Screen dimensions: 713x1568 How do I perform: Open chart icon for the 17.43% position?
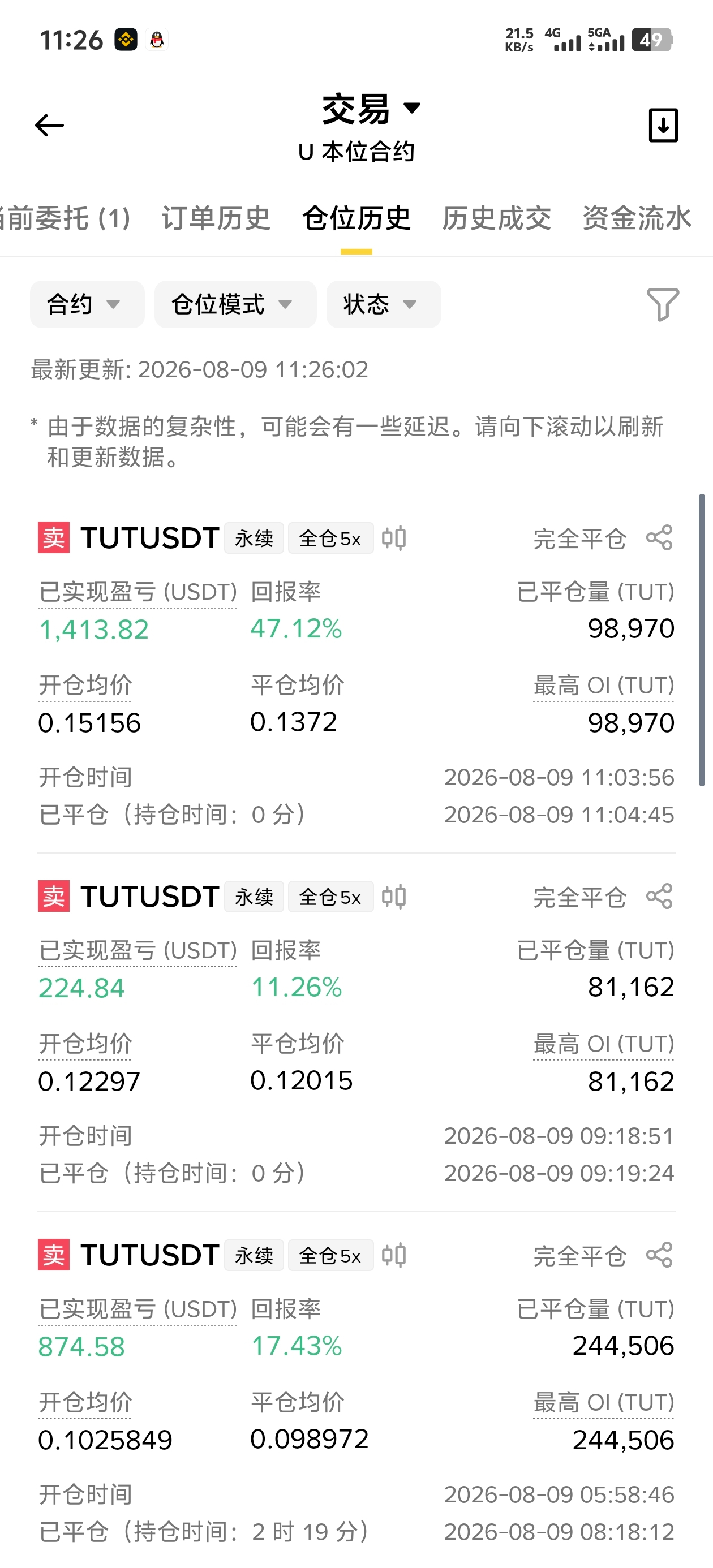pyautogui.click(x=394, y=1255)
